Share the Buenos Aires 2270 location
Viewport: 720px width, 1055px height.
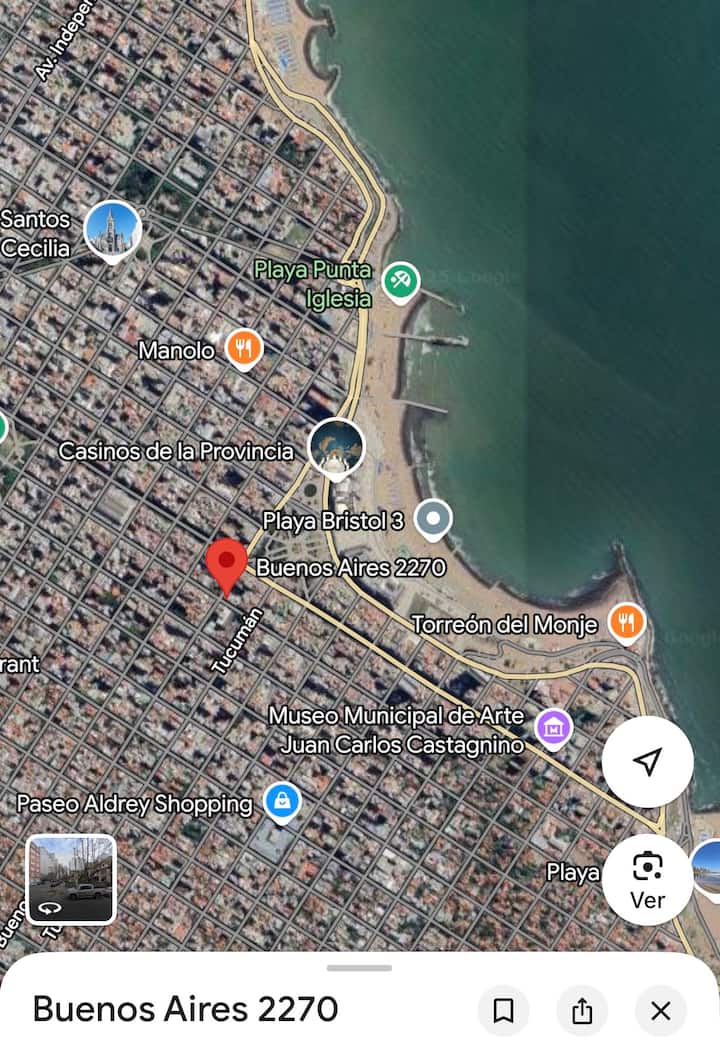(582, 1011)
